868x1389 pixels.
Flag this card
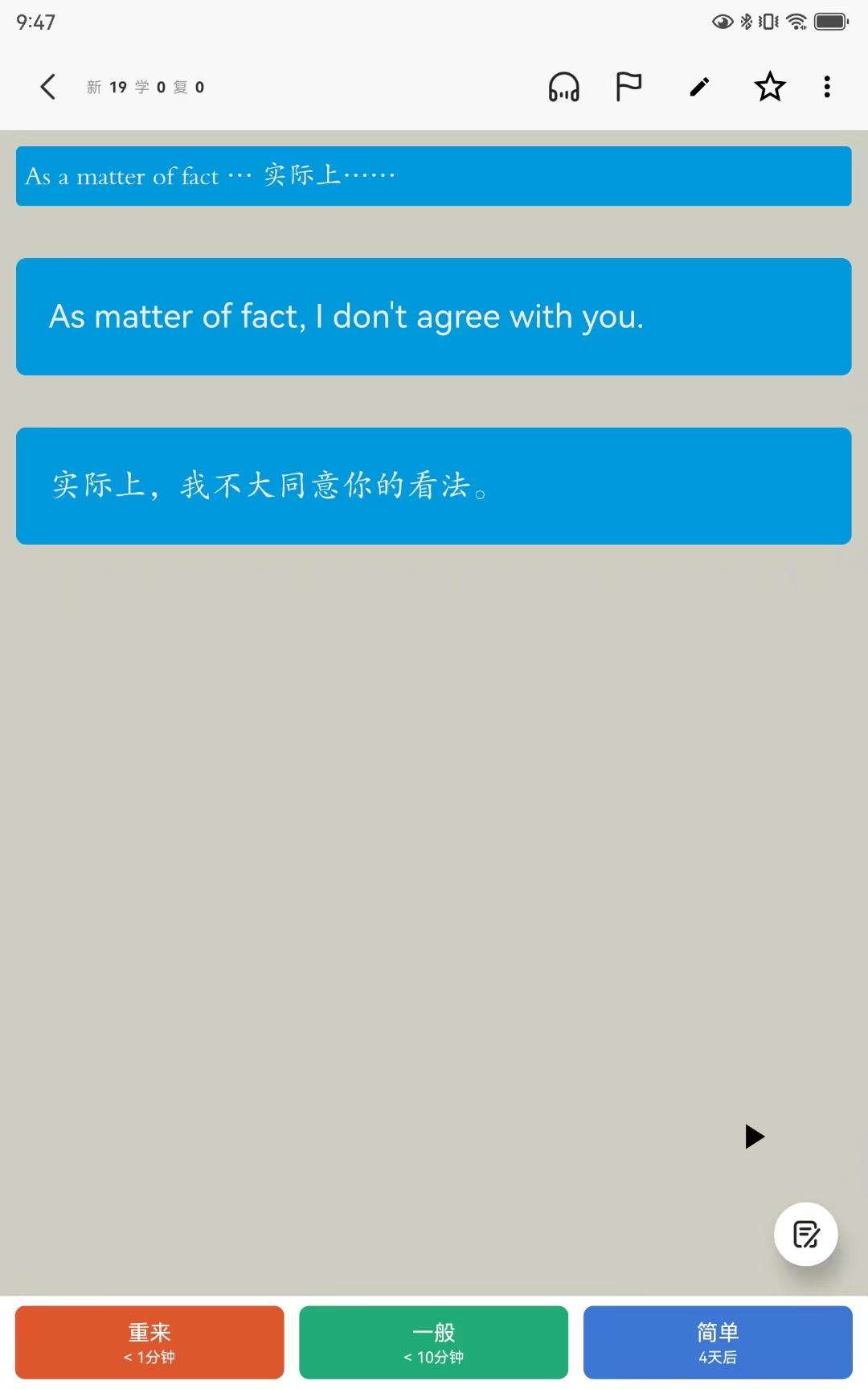pos(628,87)
